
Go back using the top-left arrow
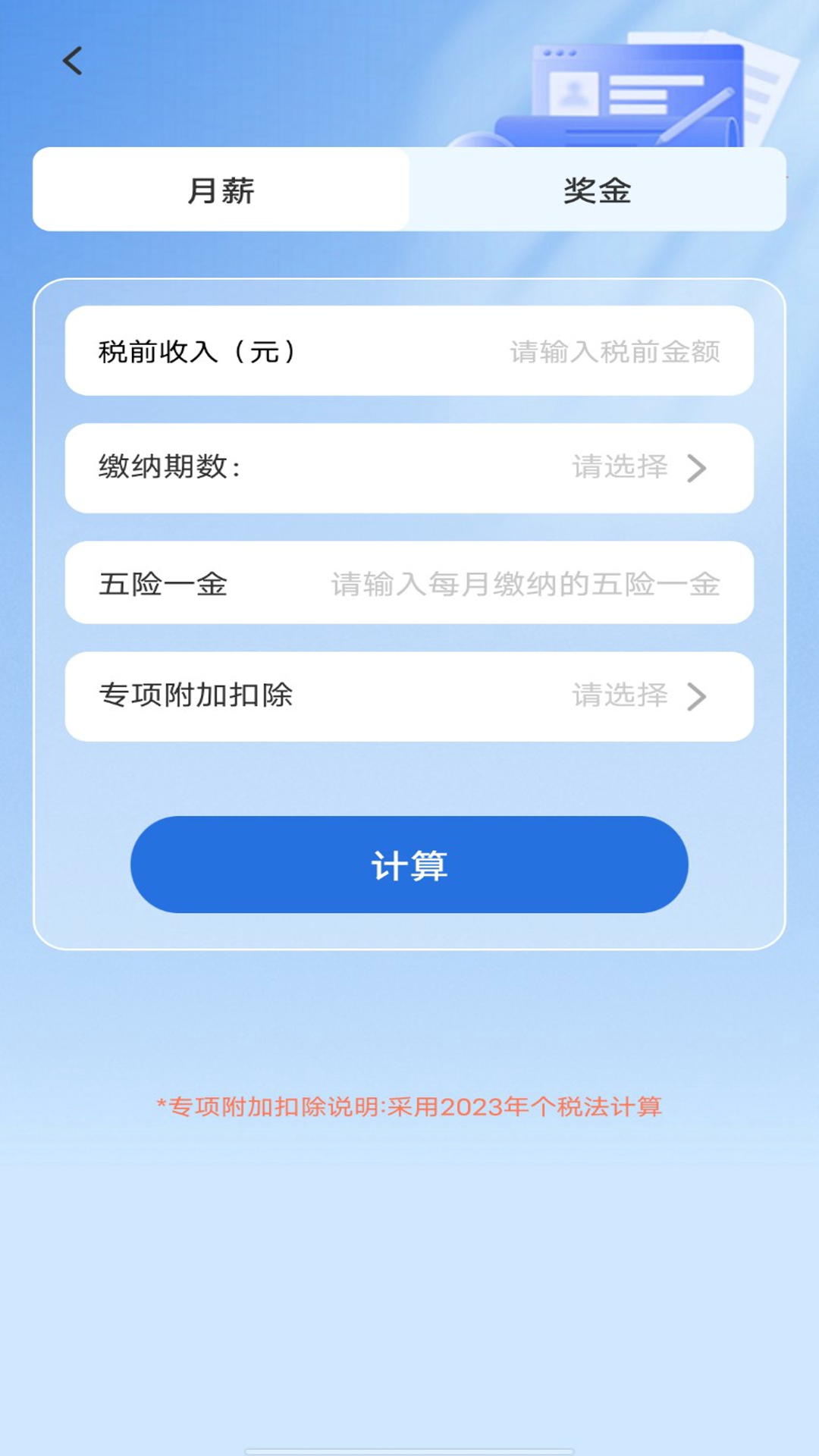[73, 61]
